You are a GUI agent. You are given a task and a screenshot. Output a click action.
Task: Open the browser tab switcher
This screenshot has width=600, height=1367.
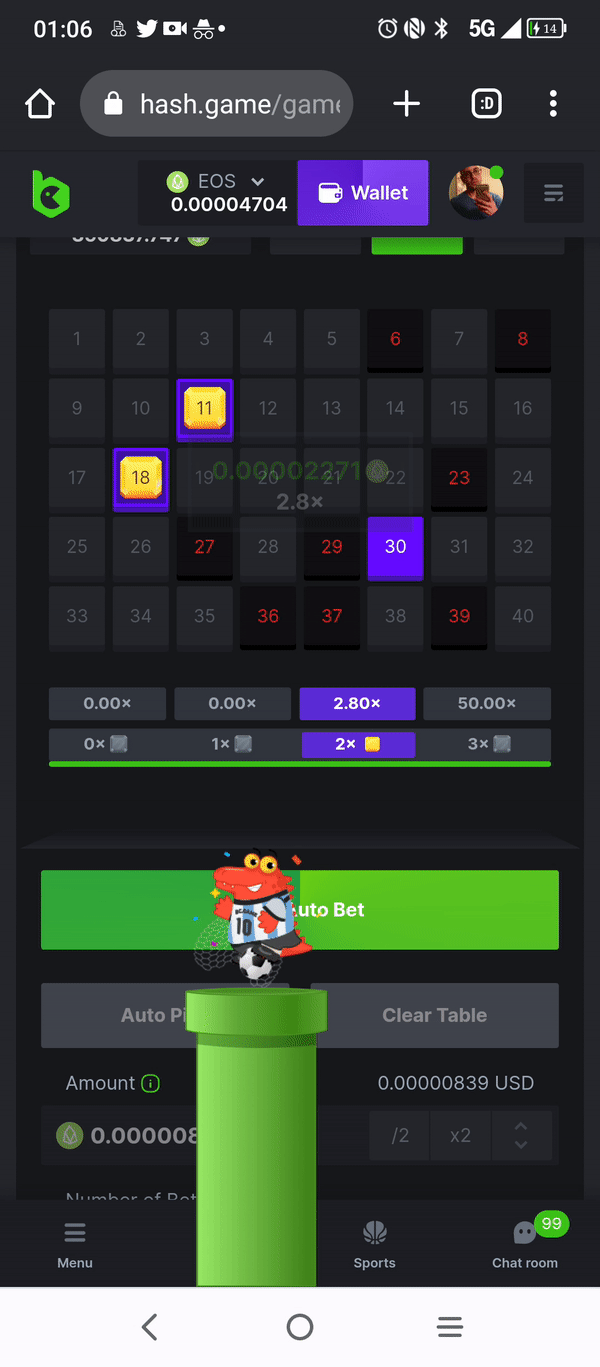487,104
